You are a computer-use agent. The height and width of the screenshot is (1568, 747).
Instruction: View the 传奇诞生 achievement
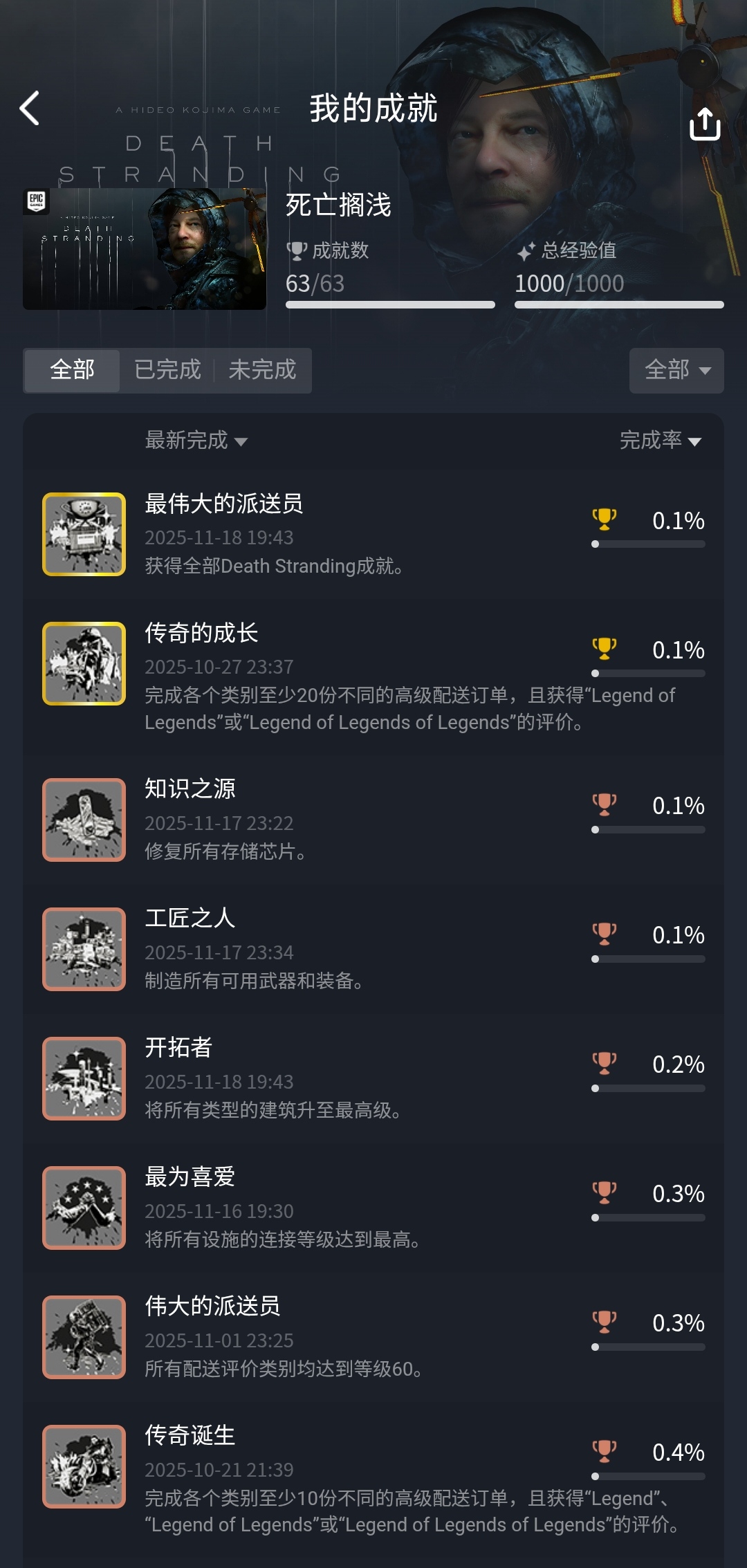(190, 1436)
